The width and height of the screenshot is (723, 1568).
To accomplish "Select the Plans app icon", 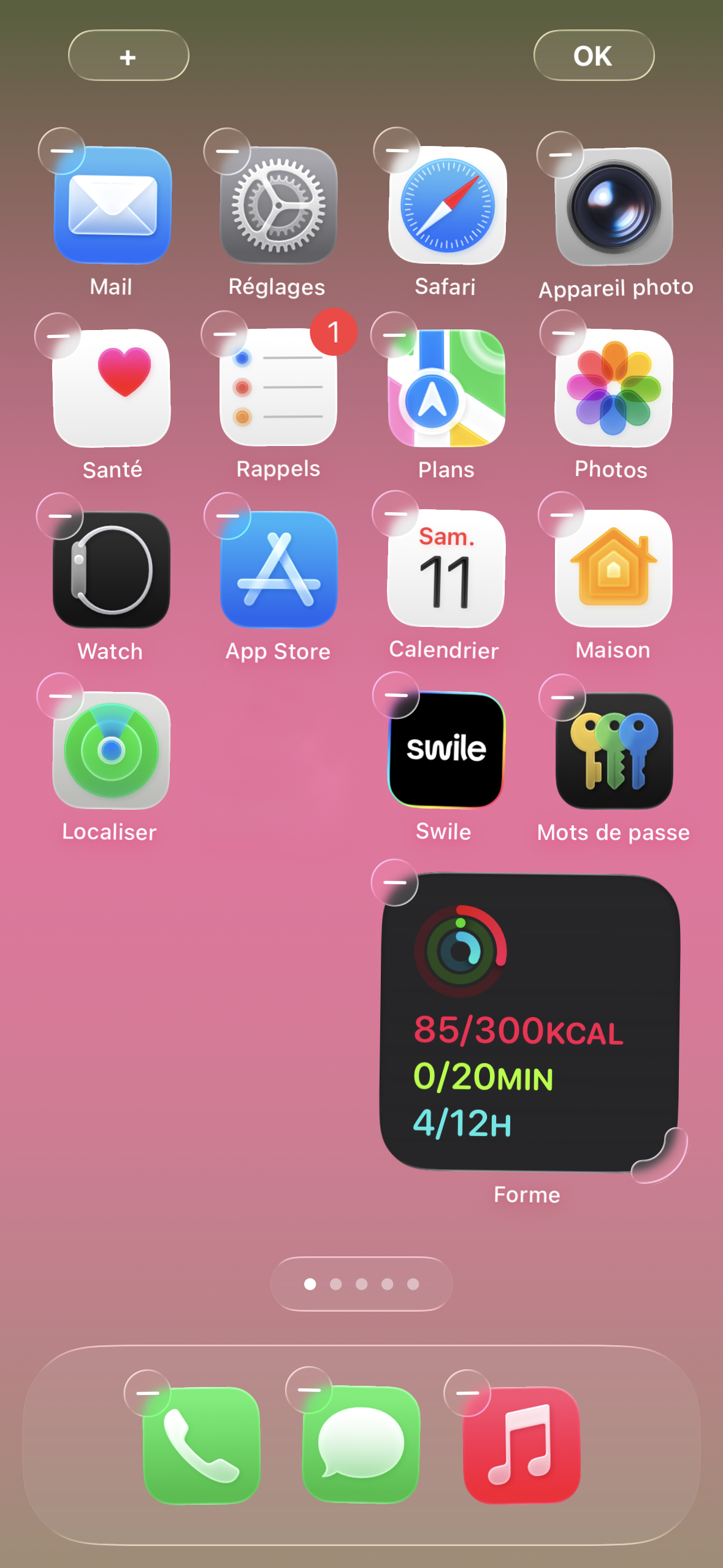I will tap(446, 388).
